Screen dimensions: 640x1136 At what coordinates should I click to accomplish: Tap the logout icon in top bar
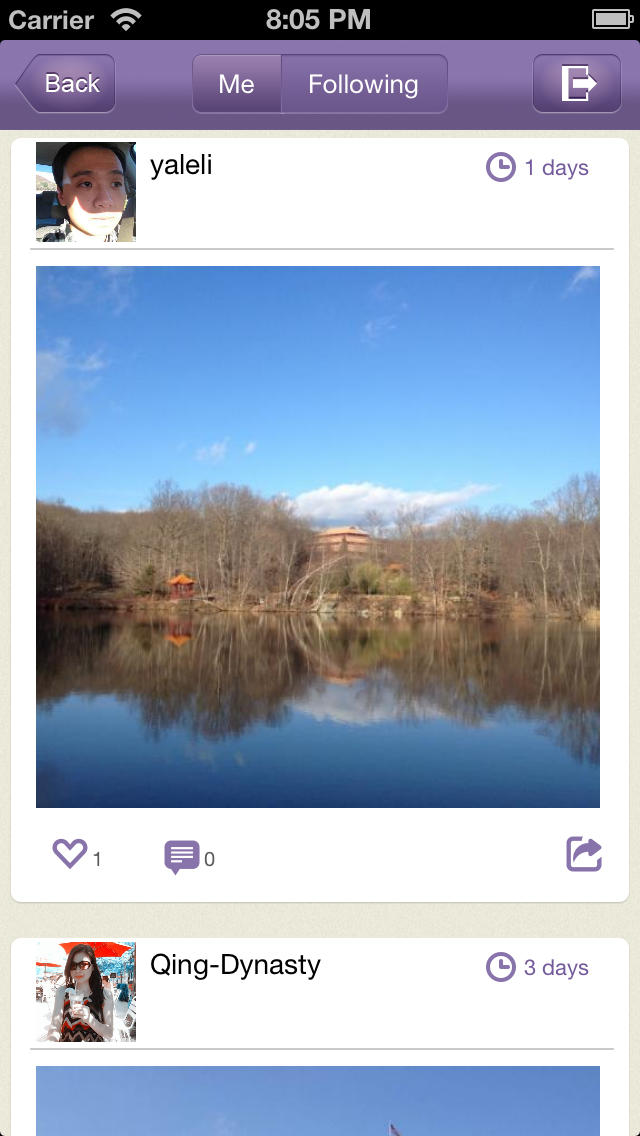click(x=577, y=83)
